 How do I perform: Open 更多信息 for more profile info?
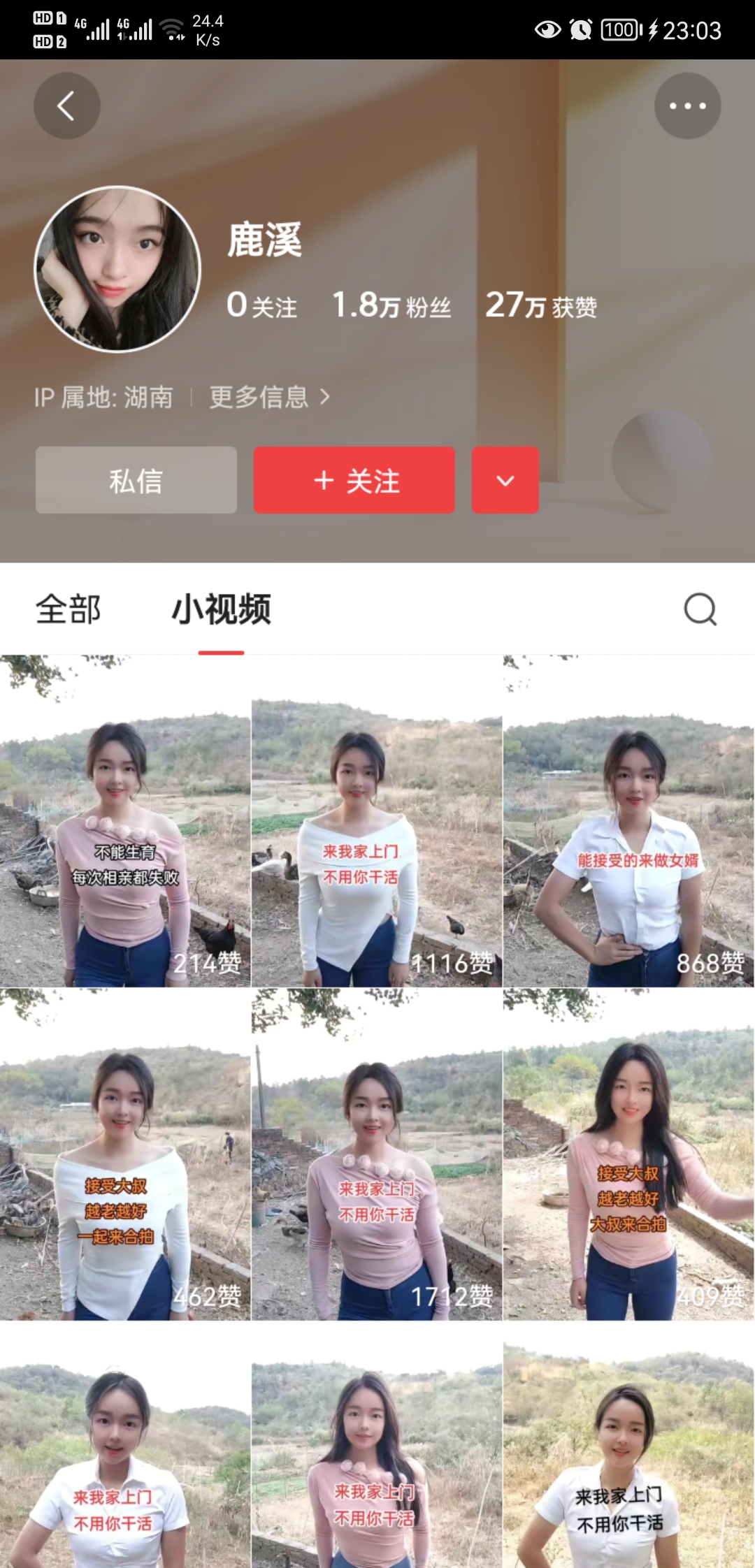(269, 397)
